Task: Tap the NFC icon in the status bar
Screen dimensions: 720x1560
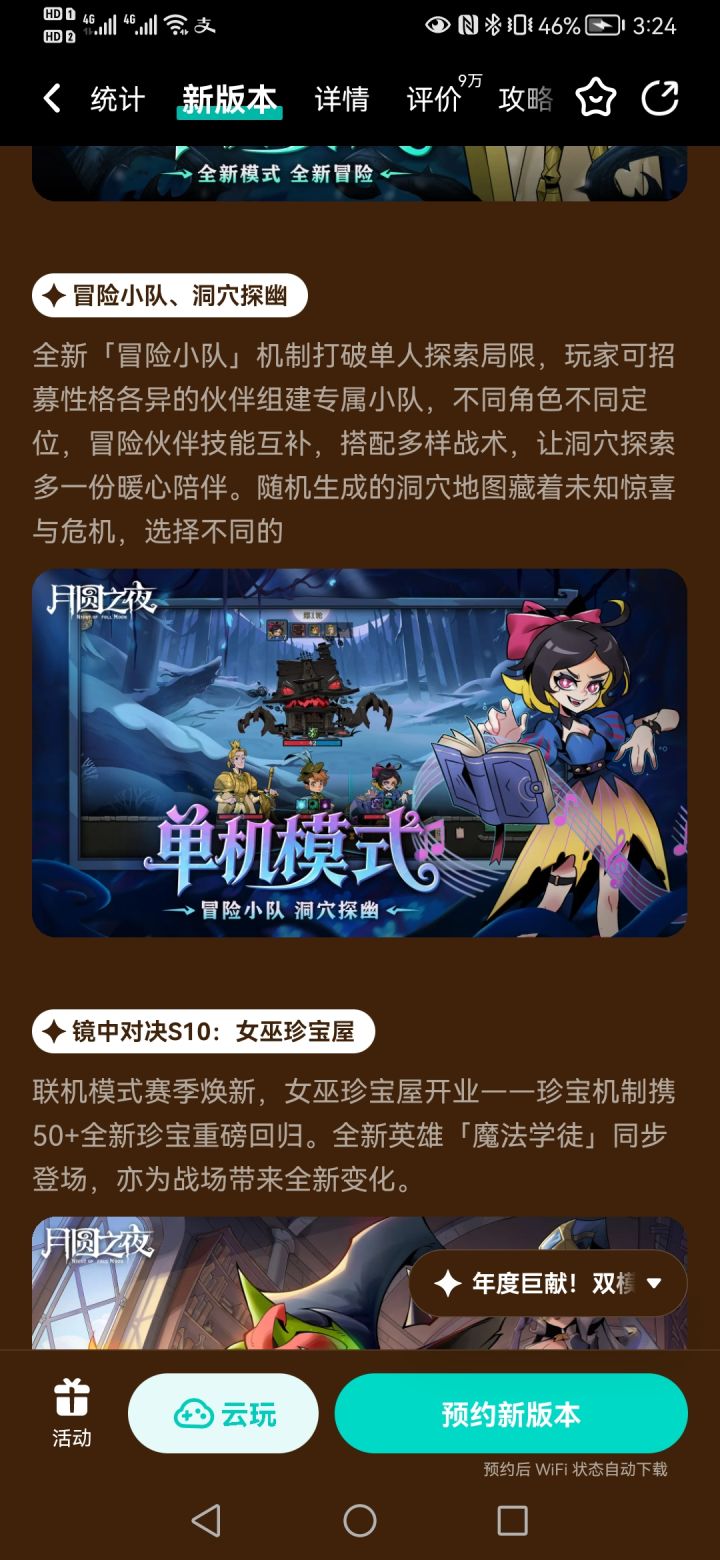Action: [466, 27]
